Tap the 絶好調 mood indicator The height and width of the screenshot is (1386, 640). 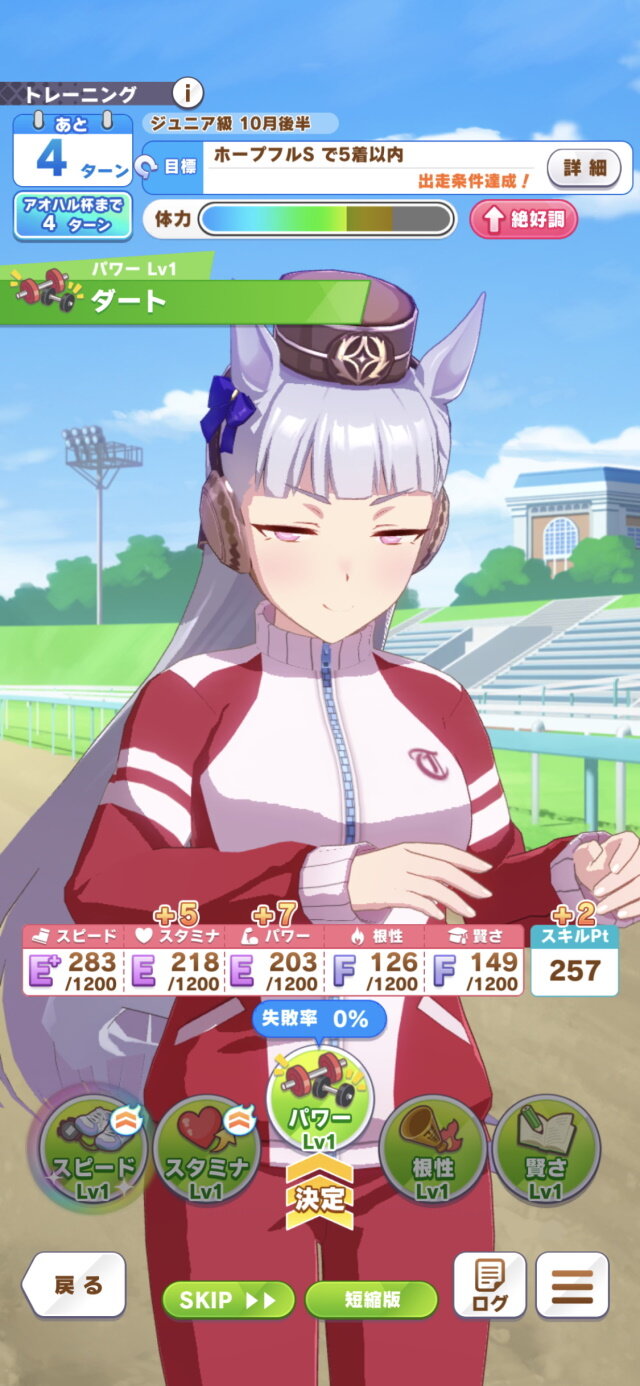[524, 220]
